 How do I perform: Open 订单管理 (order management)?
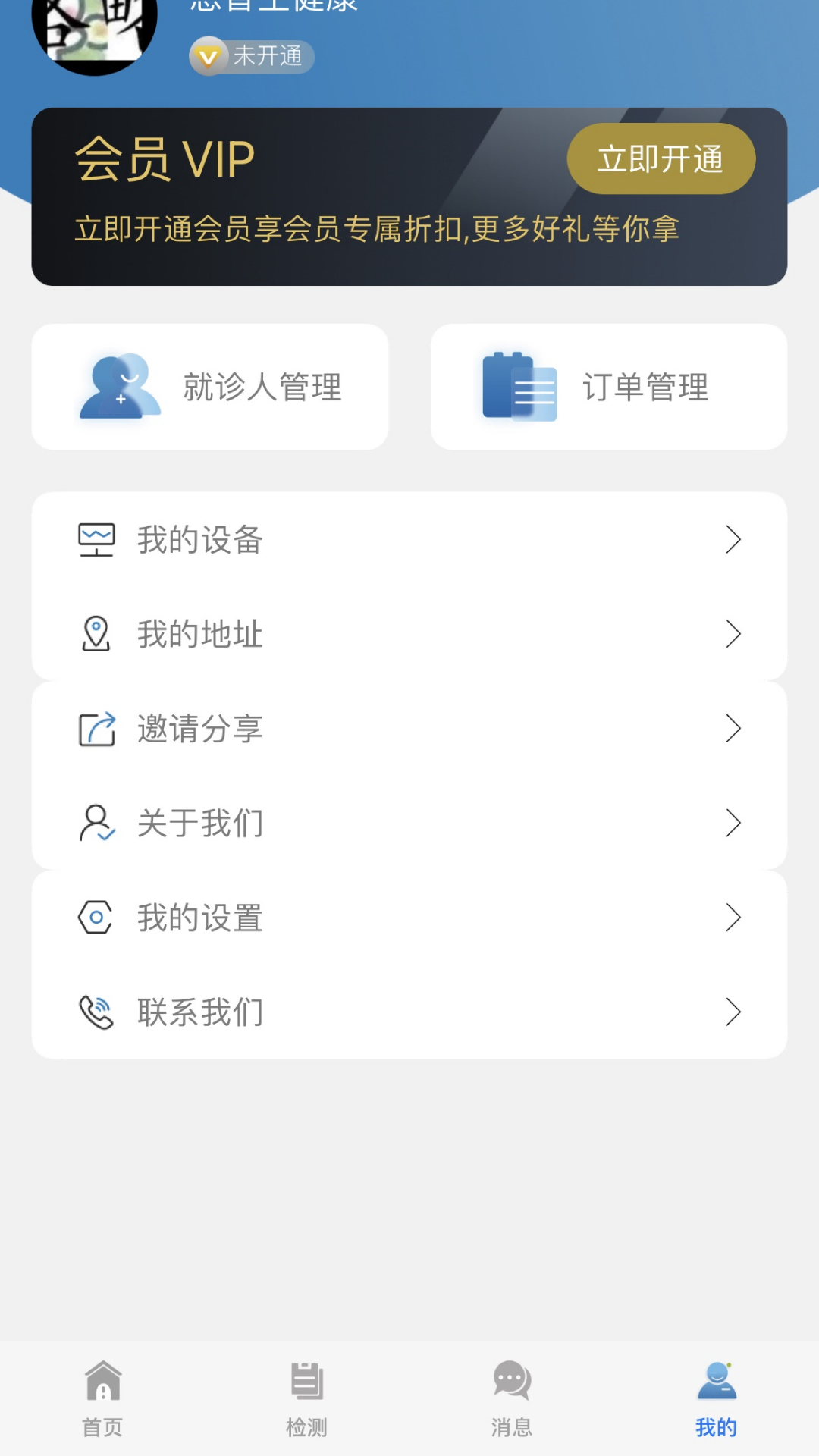click(609, 387)
